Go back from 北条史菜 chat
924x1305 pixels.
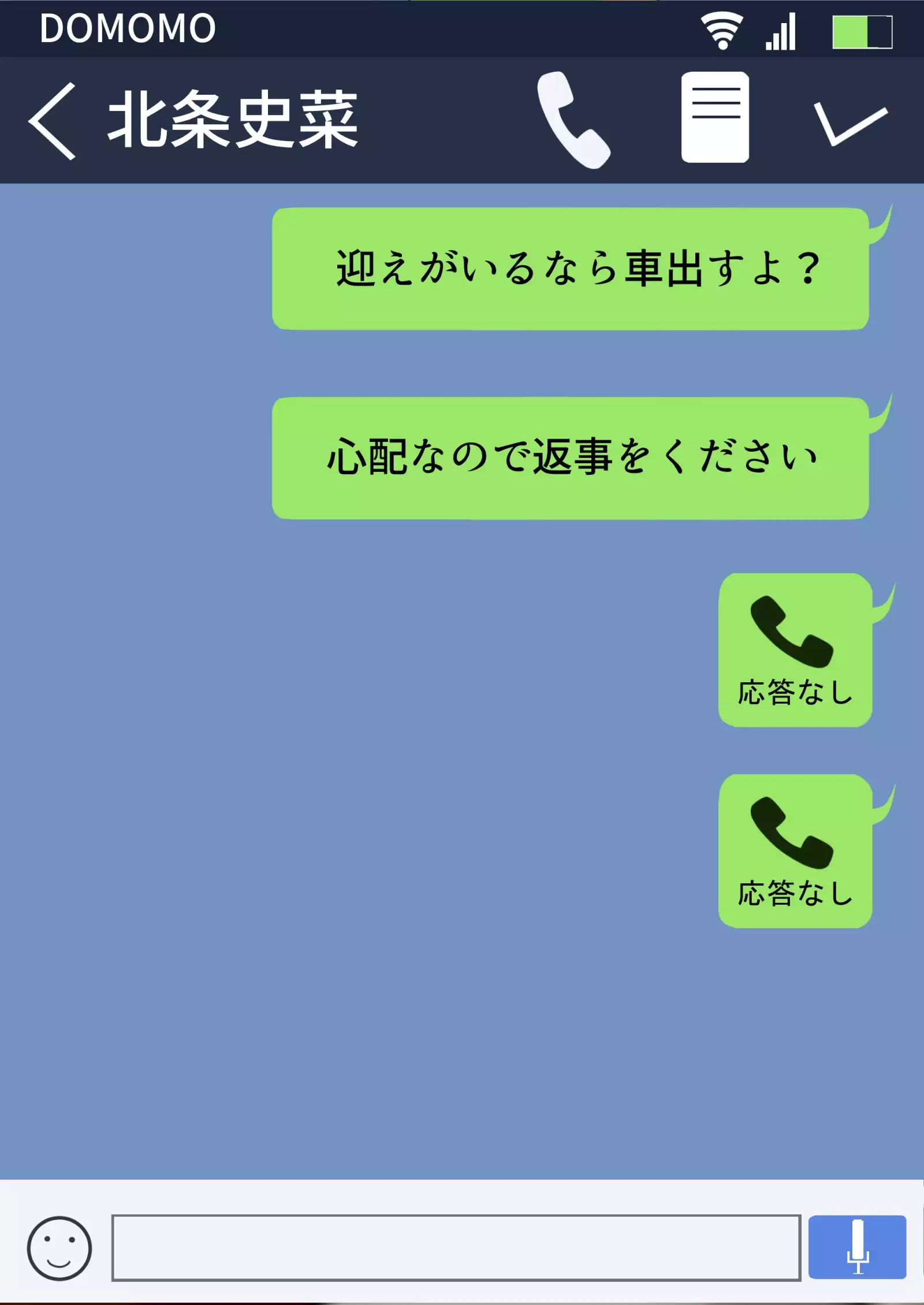52,121
